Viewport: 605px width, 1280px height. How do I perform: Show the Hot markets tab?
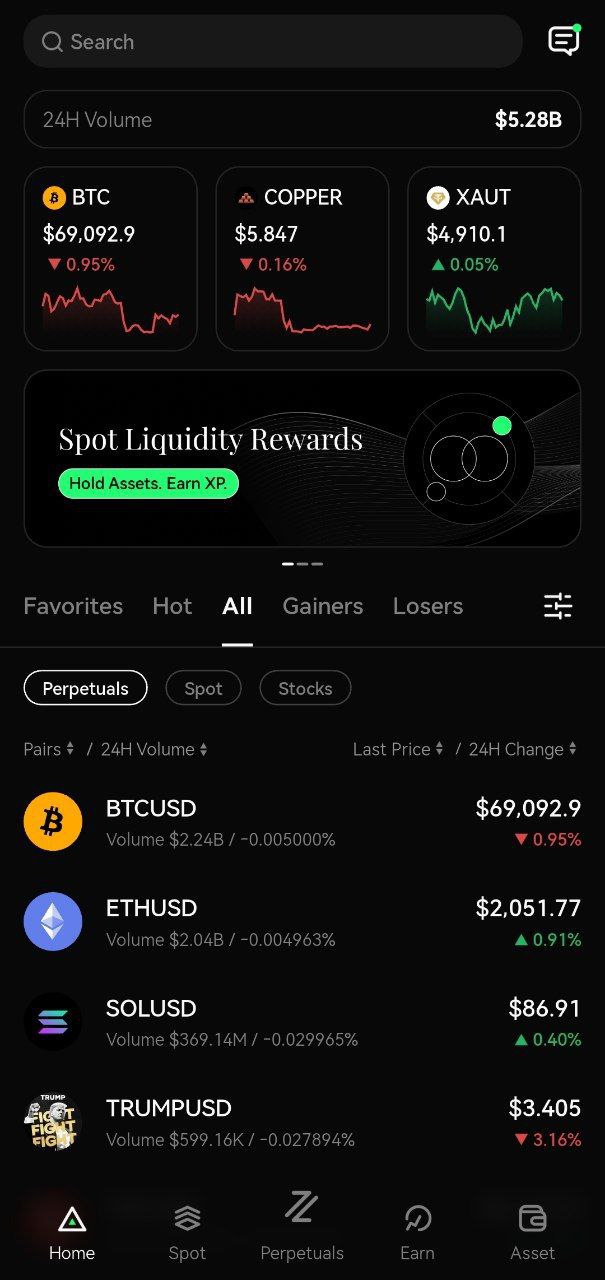point(172,606)
